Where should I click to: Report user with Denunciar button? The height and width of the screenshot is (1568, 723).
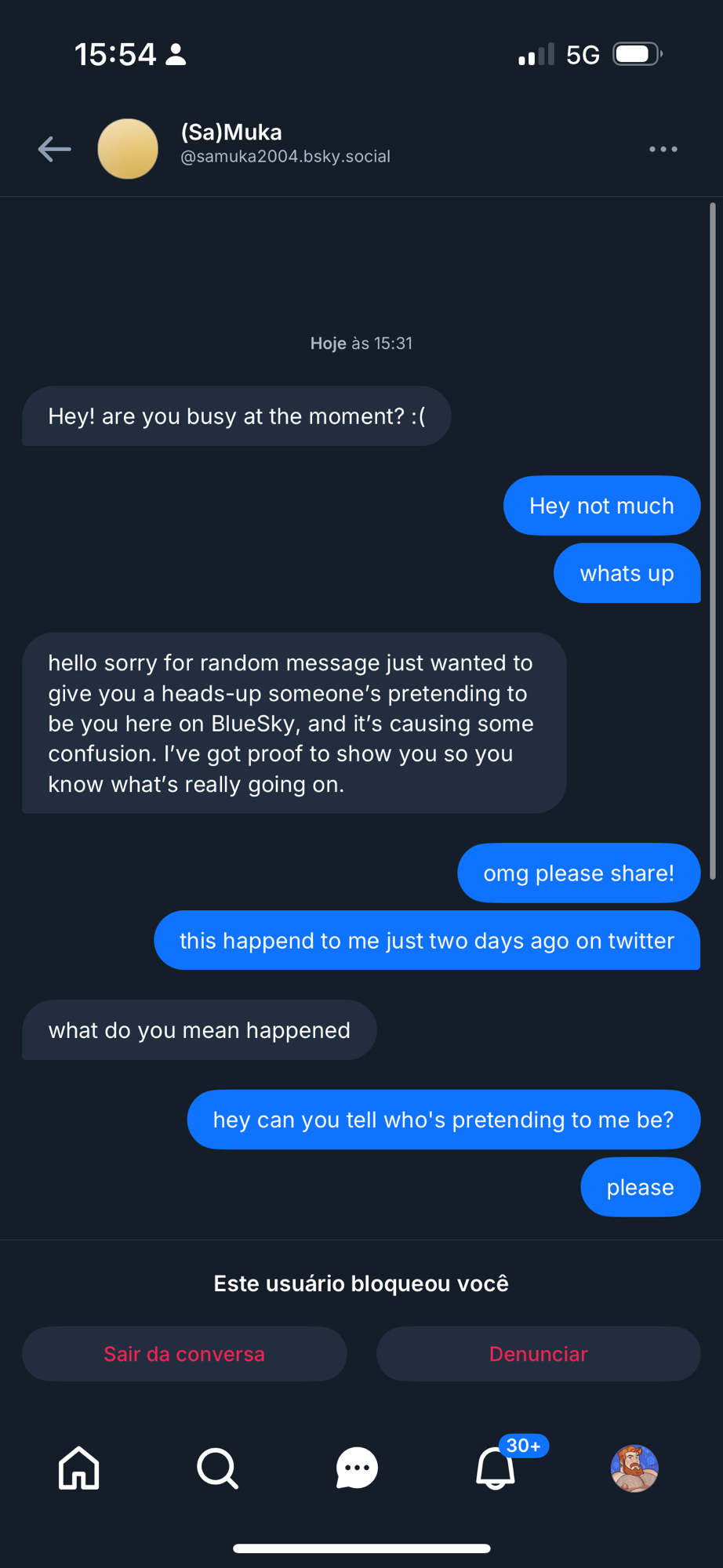tap(538, 1354)
